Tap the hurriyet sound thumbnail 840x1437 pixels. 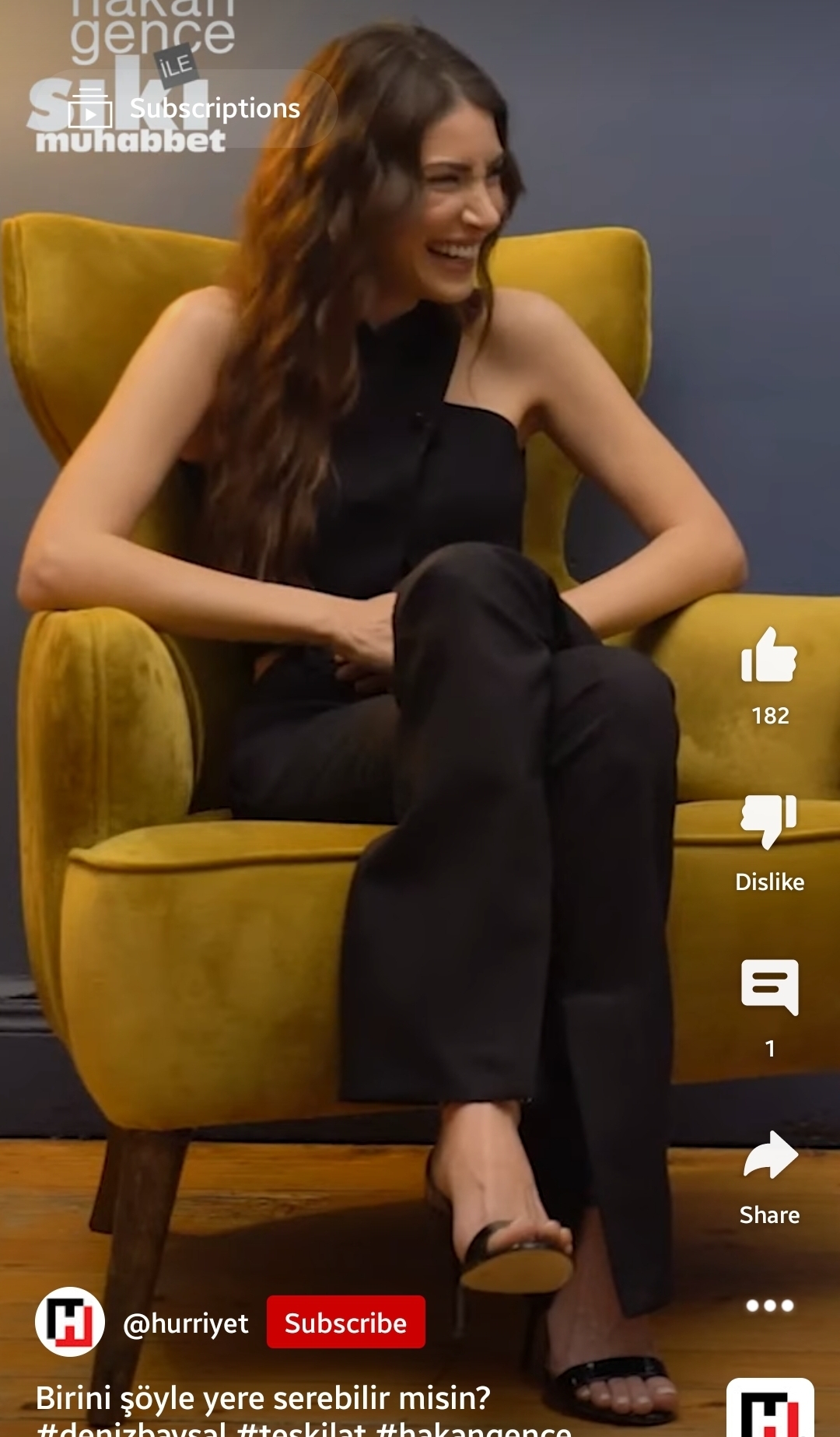pos(770,1410)
